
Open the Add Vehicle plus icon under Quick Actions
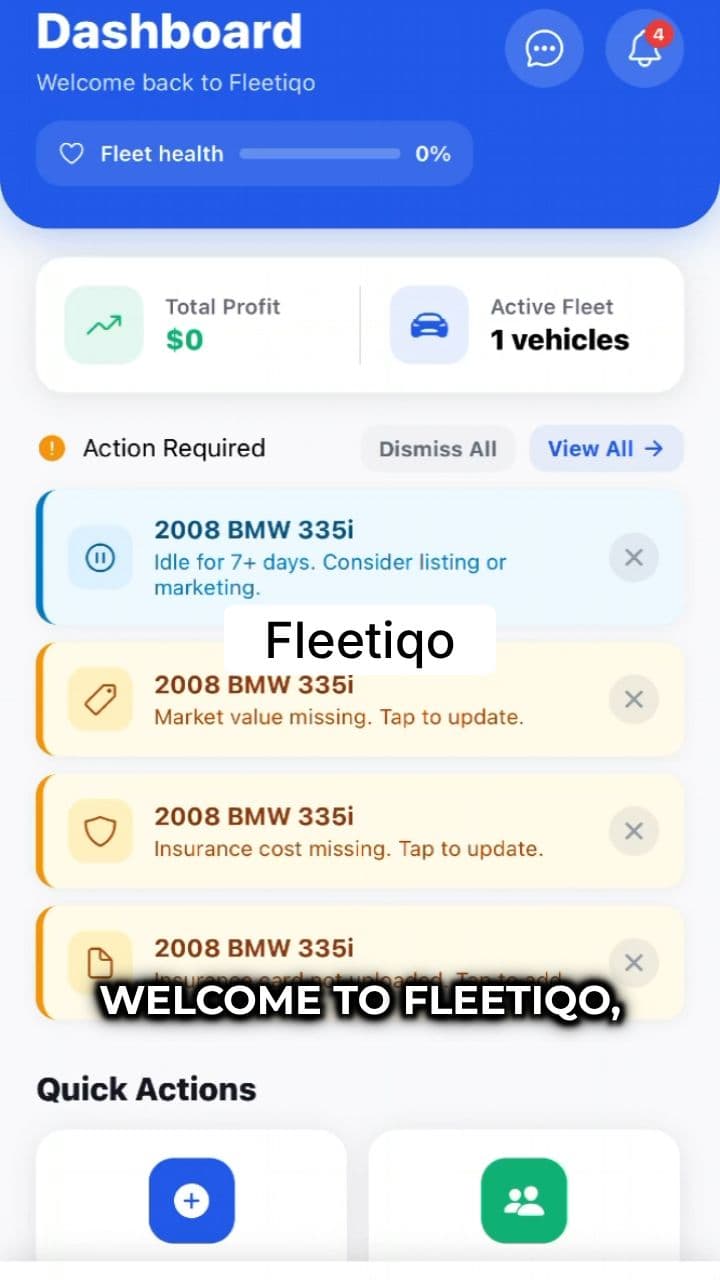191,1201
